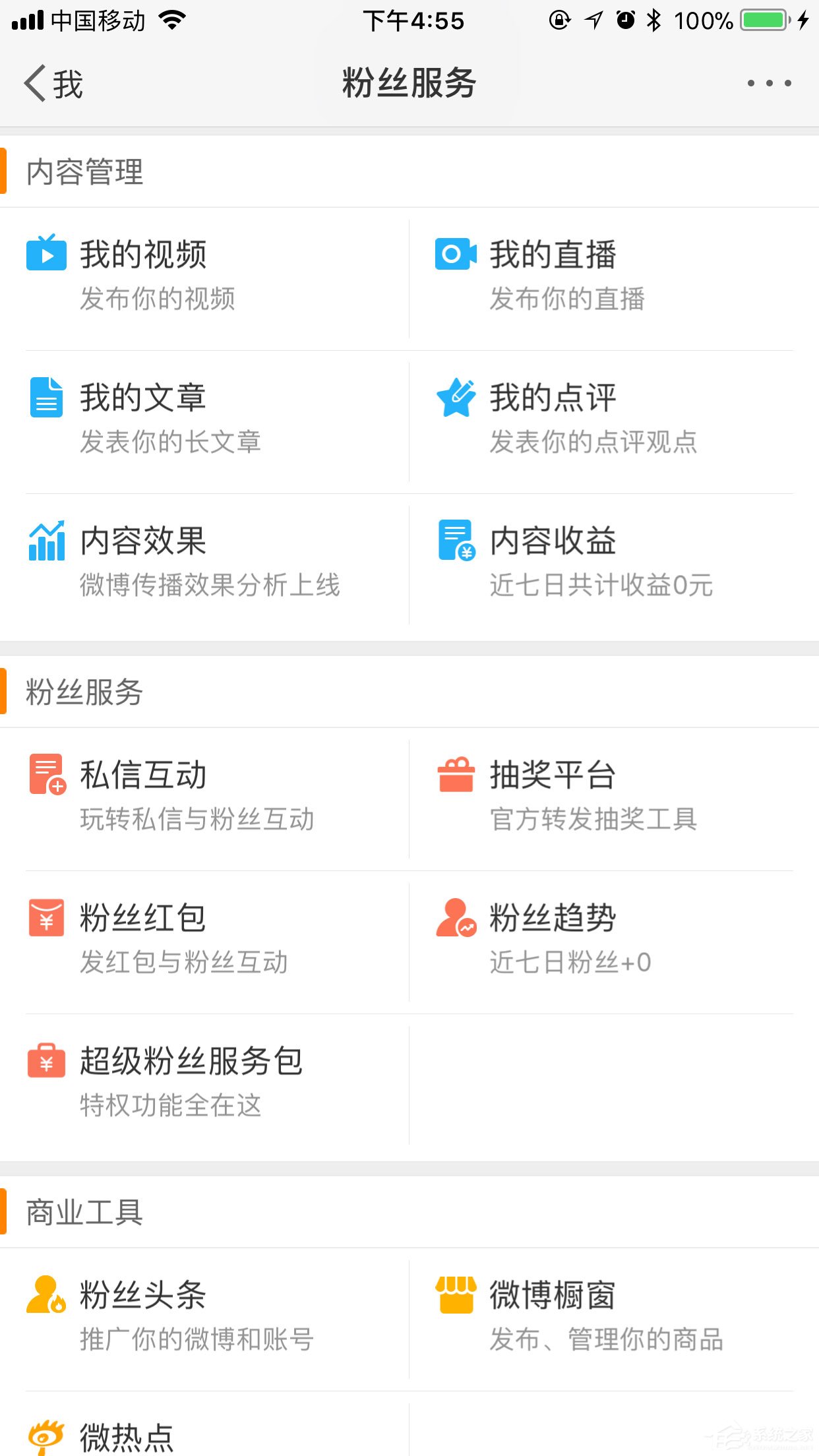Open 我的直播 live streaming
The width and height of the screenshot is (819, 1456).
(613, 278)
